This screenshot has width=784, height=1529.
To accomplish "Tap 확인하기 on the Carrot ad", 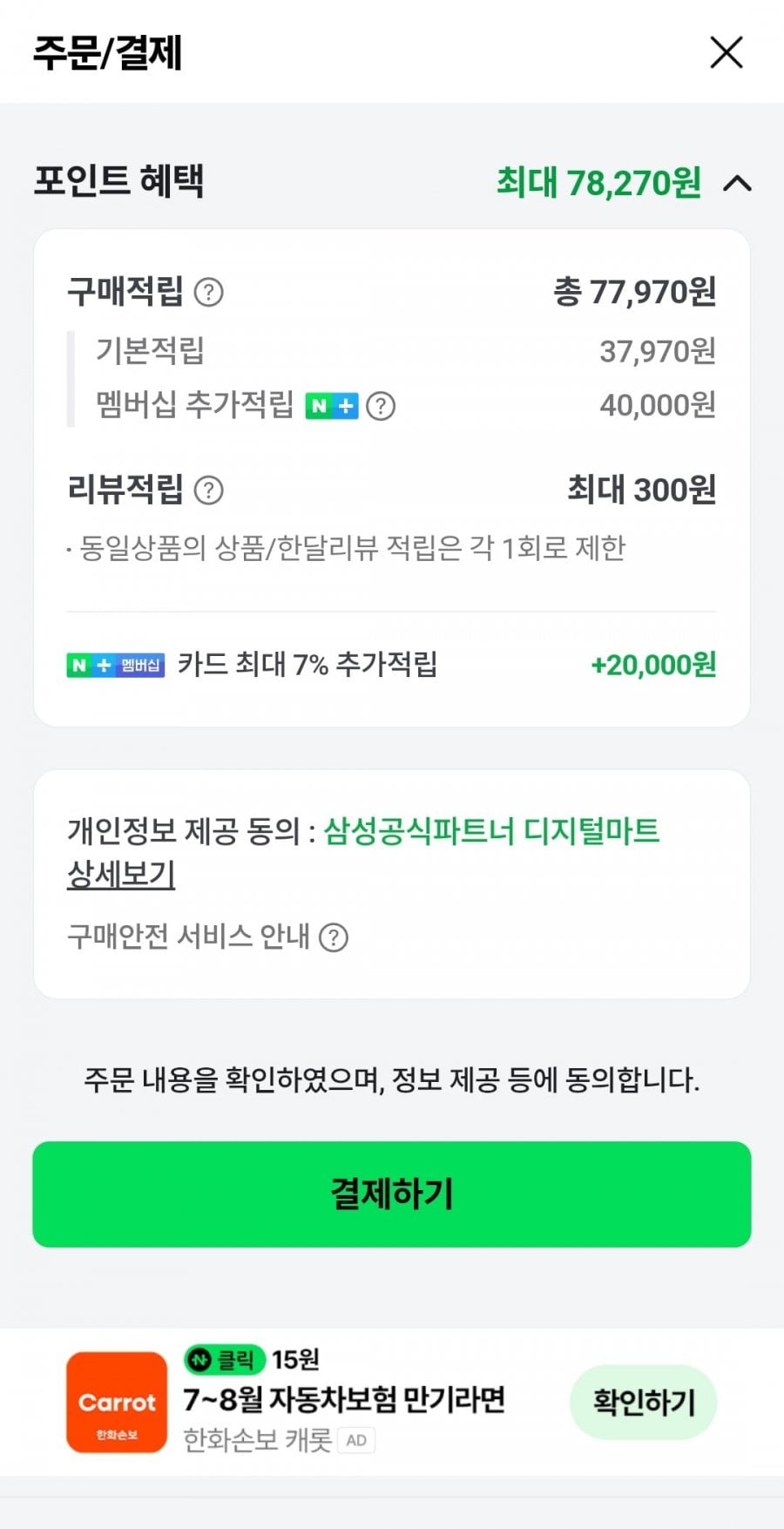I will (x=643, y=1403).
